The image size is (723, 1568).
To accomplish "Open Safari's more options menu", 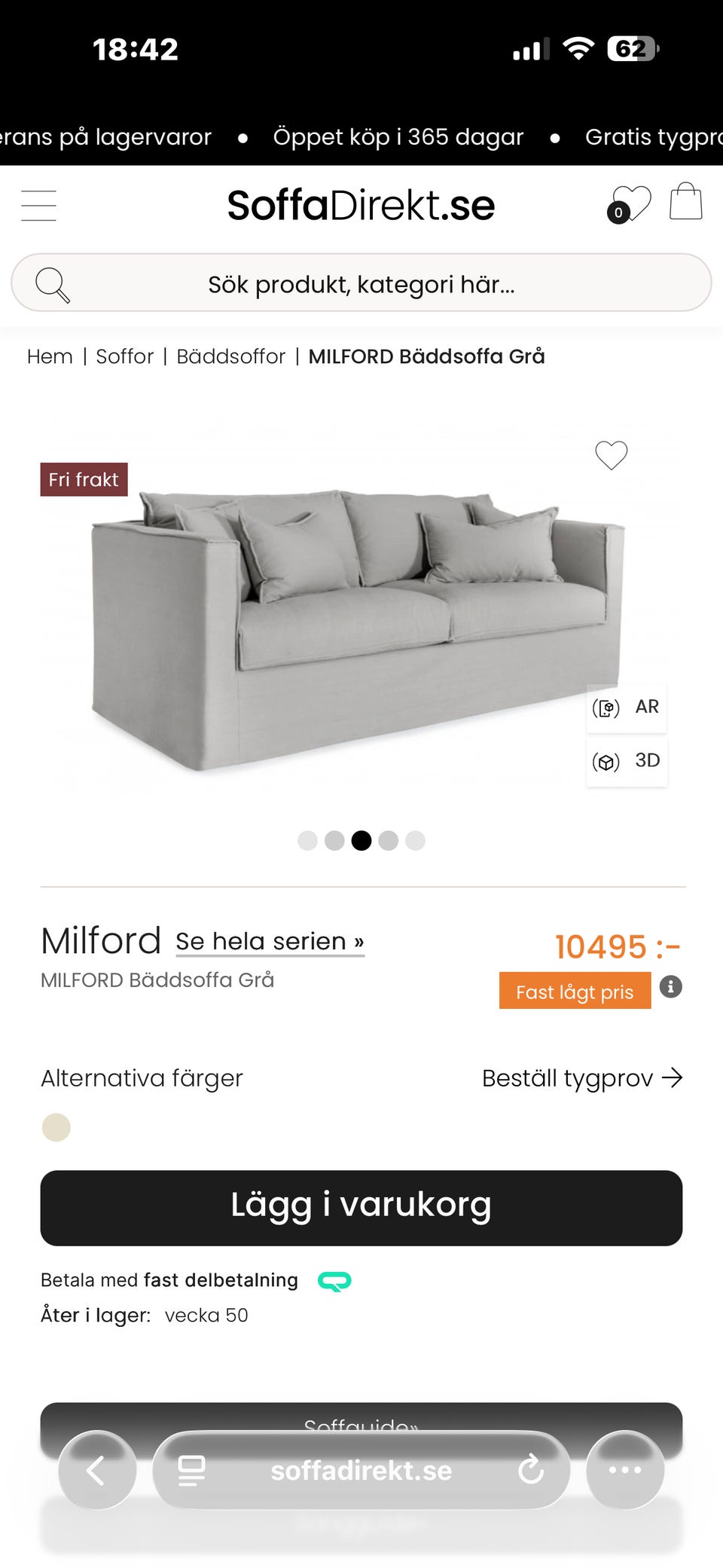I will (x=625, y=1469).
